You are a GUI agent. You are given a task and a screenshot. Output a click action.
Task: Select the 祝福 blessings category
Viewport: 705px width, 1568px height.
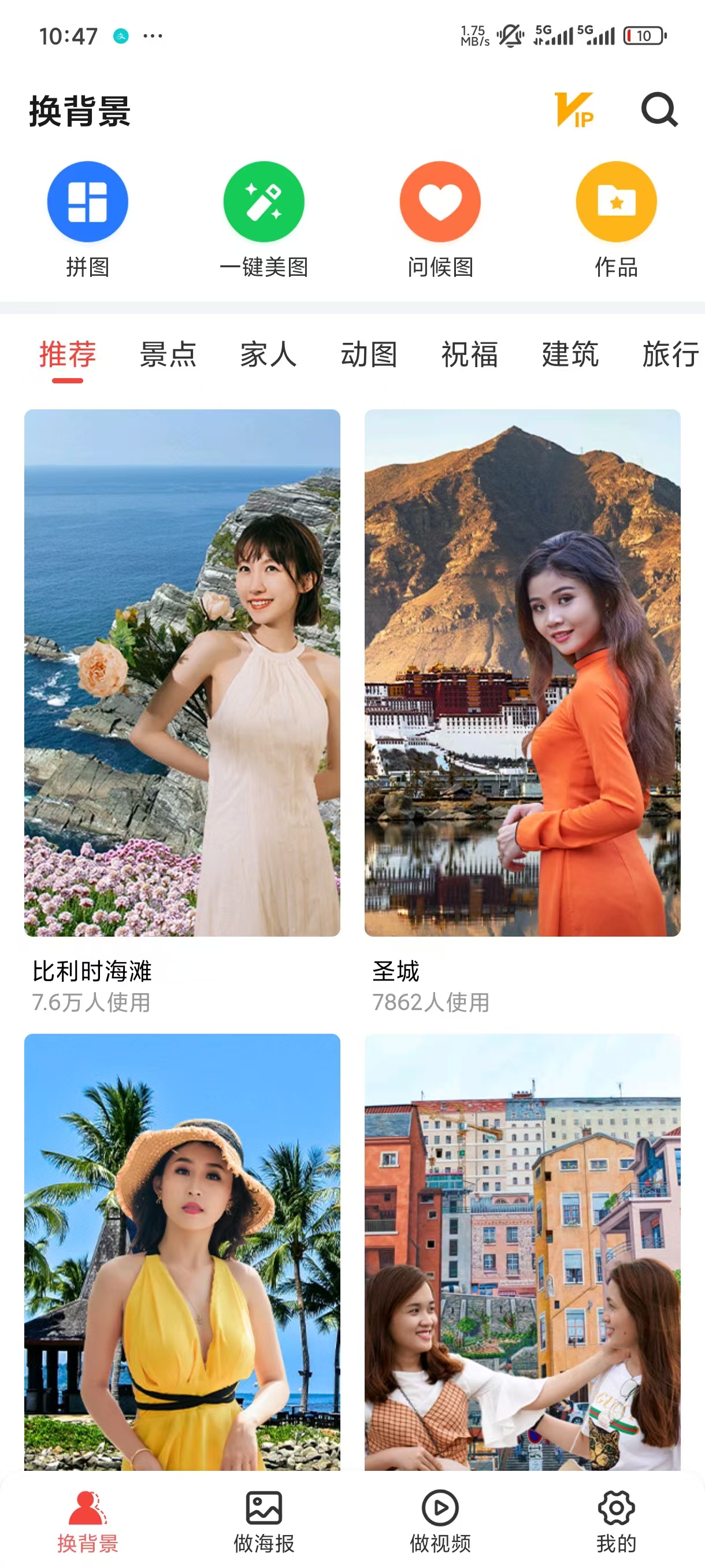tap(469, 355)
